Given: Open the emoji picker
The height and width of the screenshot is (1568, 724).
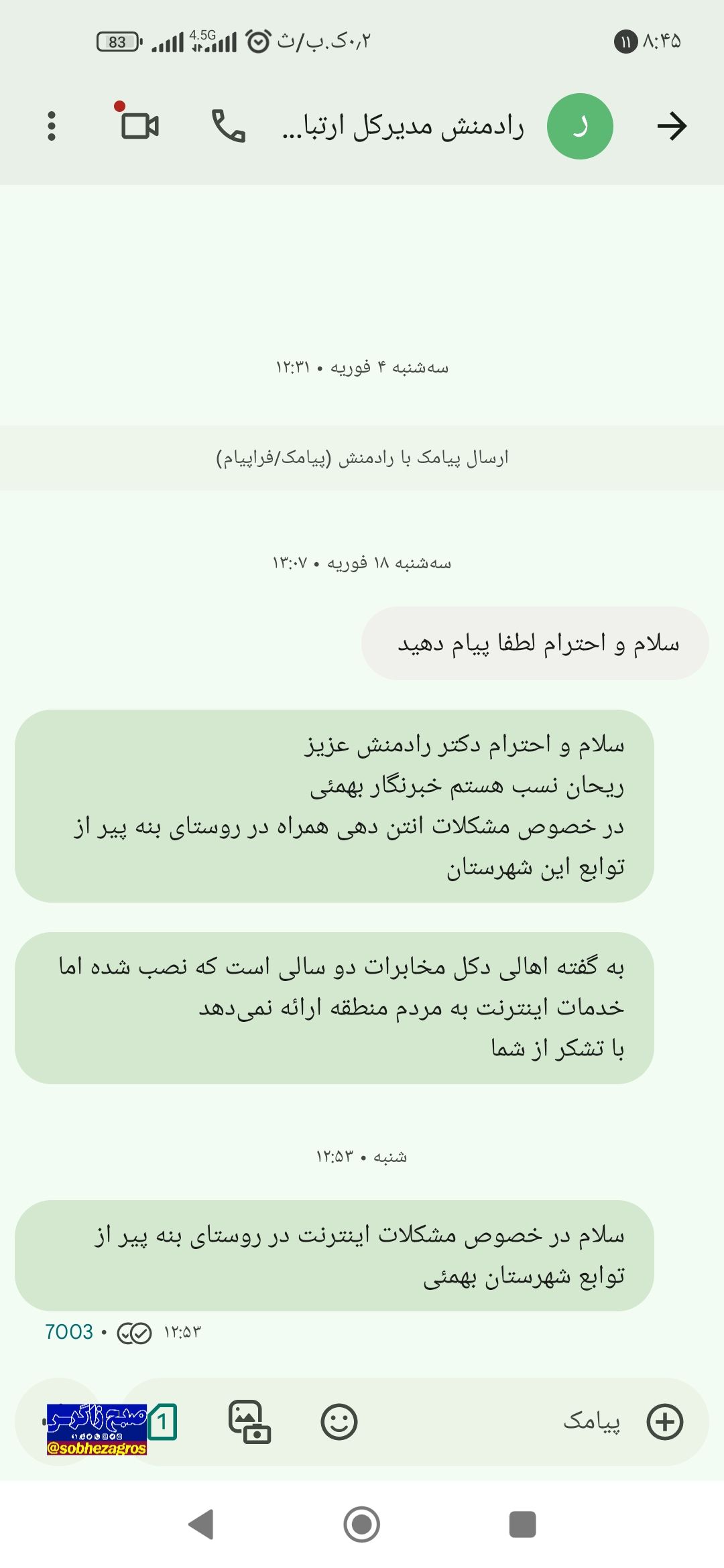Looking at the screenshot, I should coord(339,1421).
